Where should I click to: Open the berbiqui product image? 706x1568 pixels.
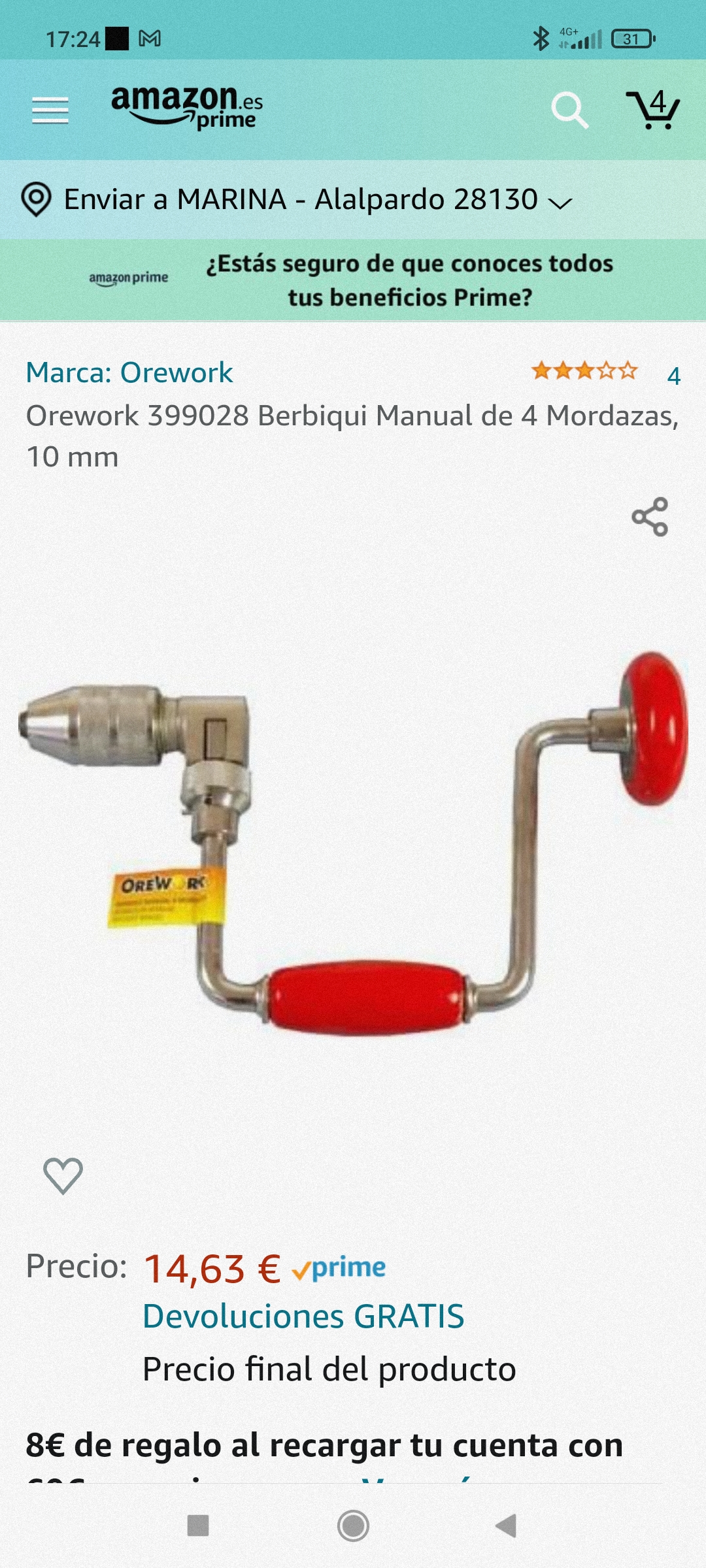click(x=353, y=843)
